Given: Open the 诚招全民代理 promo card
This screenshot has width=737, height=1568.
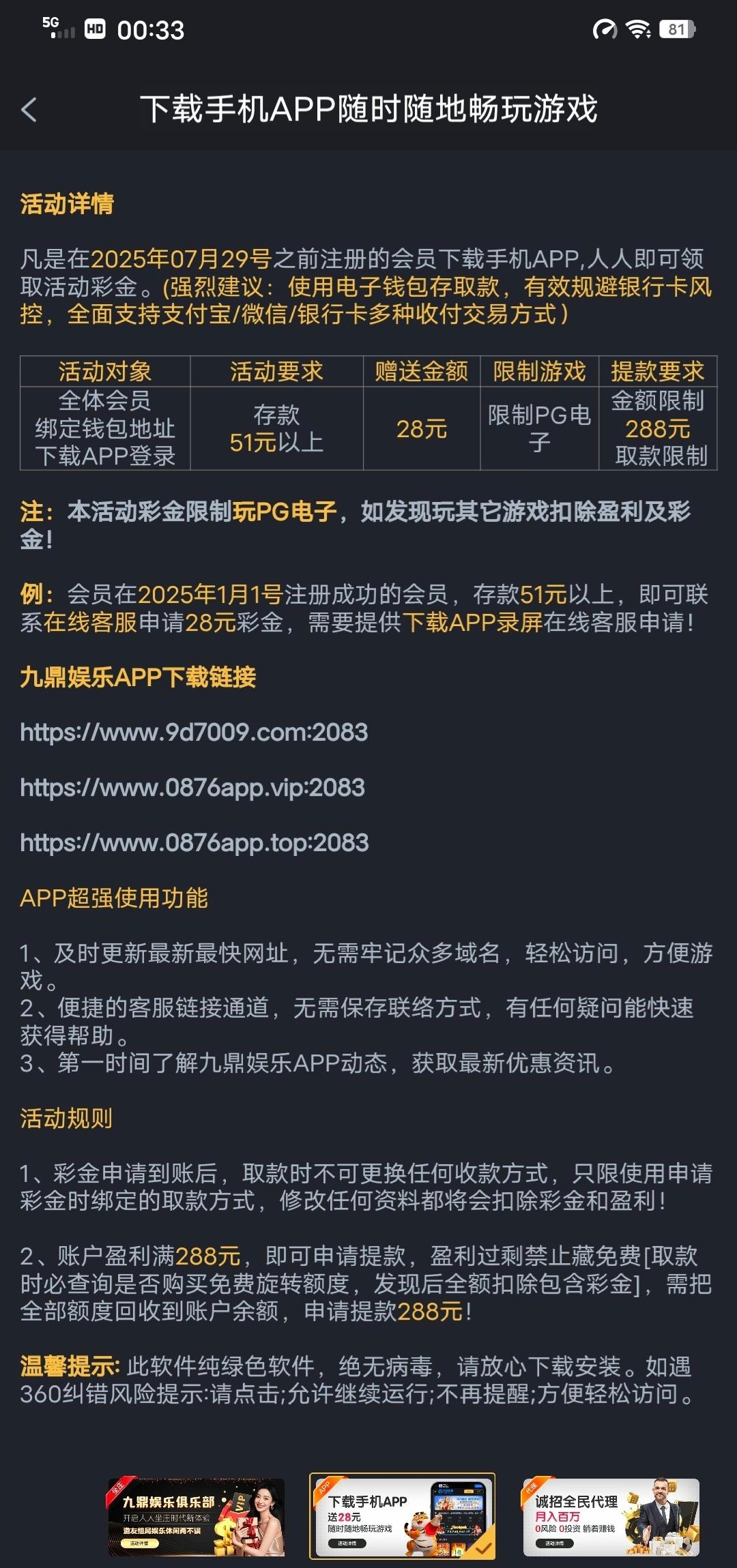Looking at the screenshot, I should coord(611,1517).
